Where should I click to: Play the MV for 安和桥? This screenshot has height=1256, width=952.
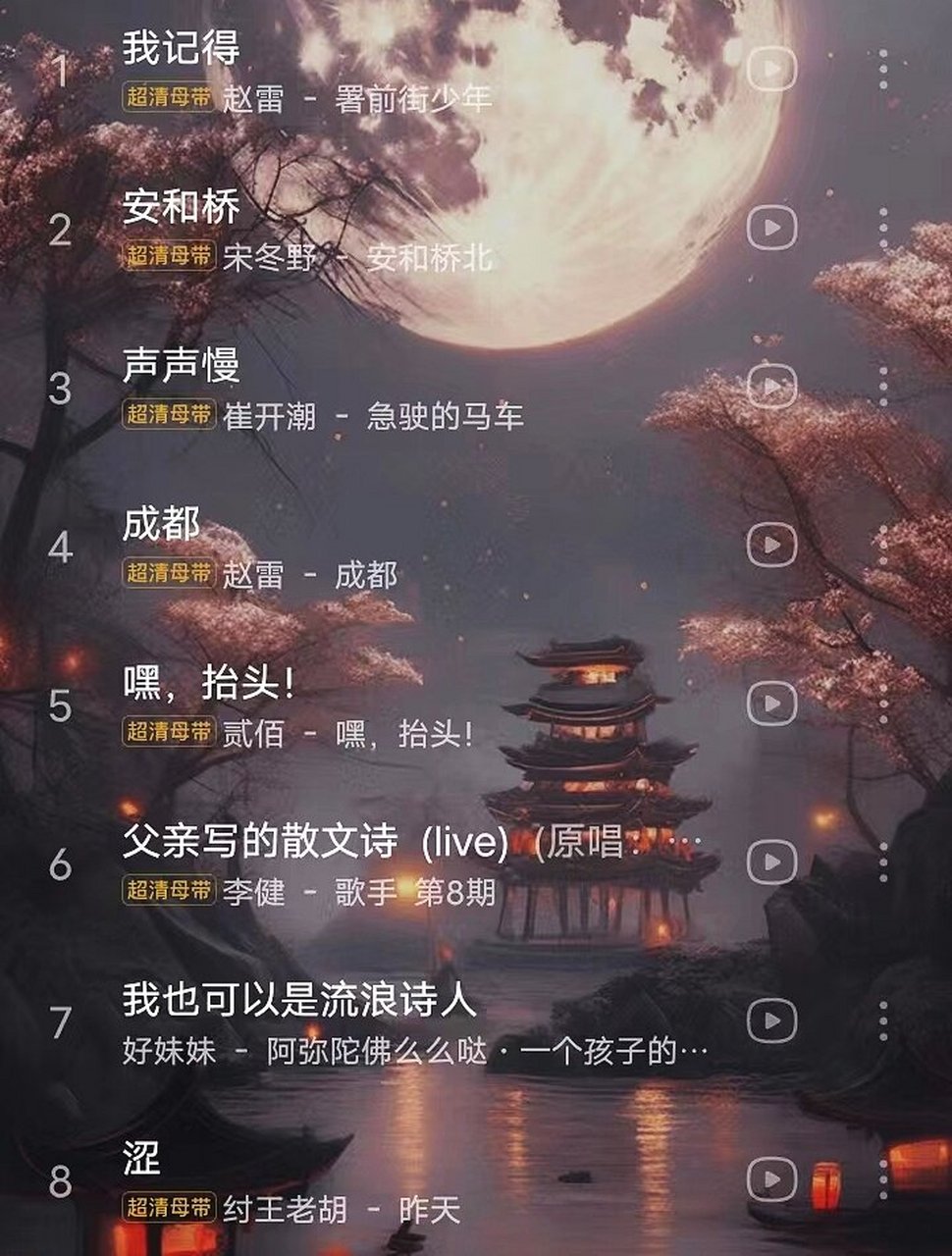click(x=771, y=230)
